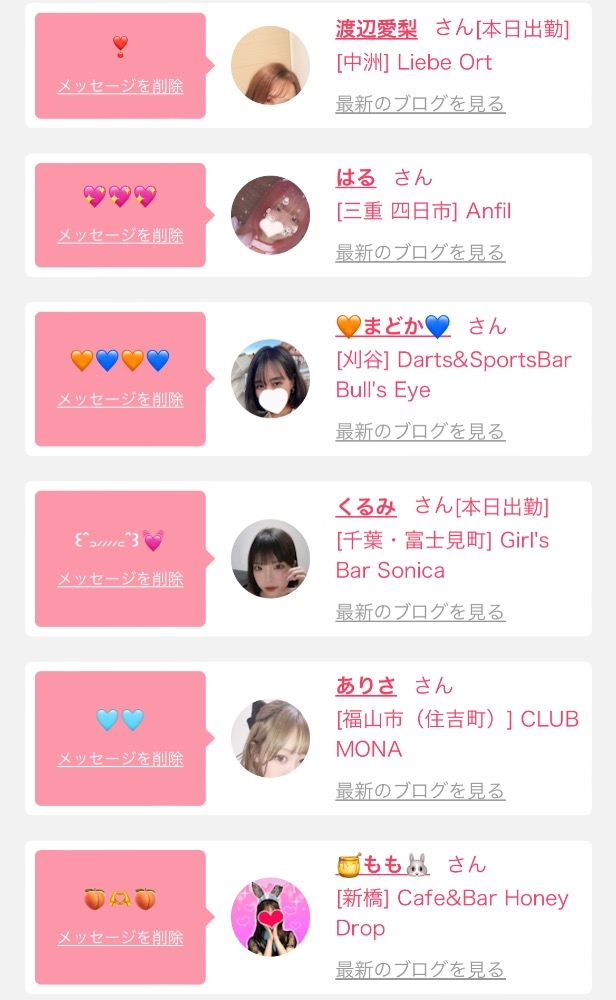View もも's latest blog
Image resolution: width=616 pixels, height=1000 pixels.
click(420, 970)
